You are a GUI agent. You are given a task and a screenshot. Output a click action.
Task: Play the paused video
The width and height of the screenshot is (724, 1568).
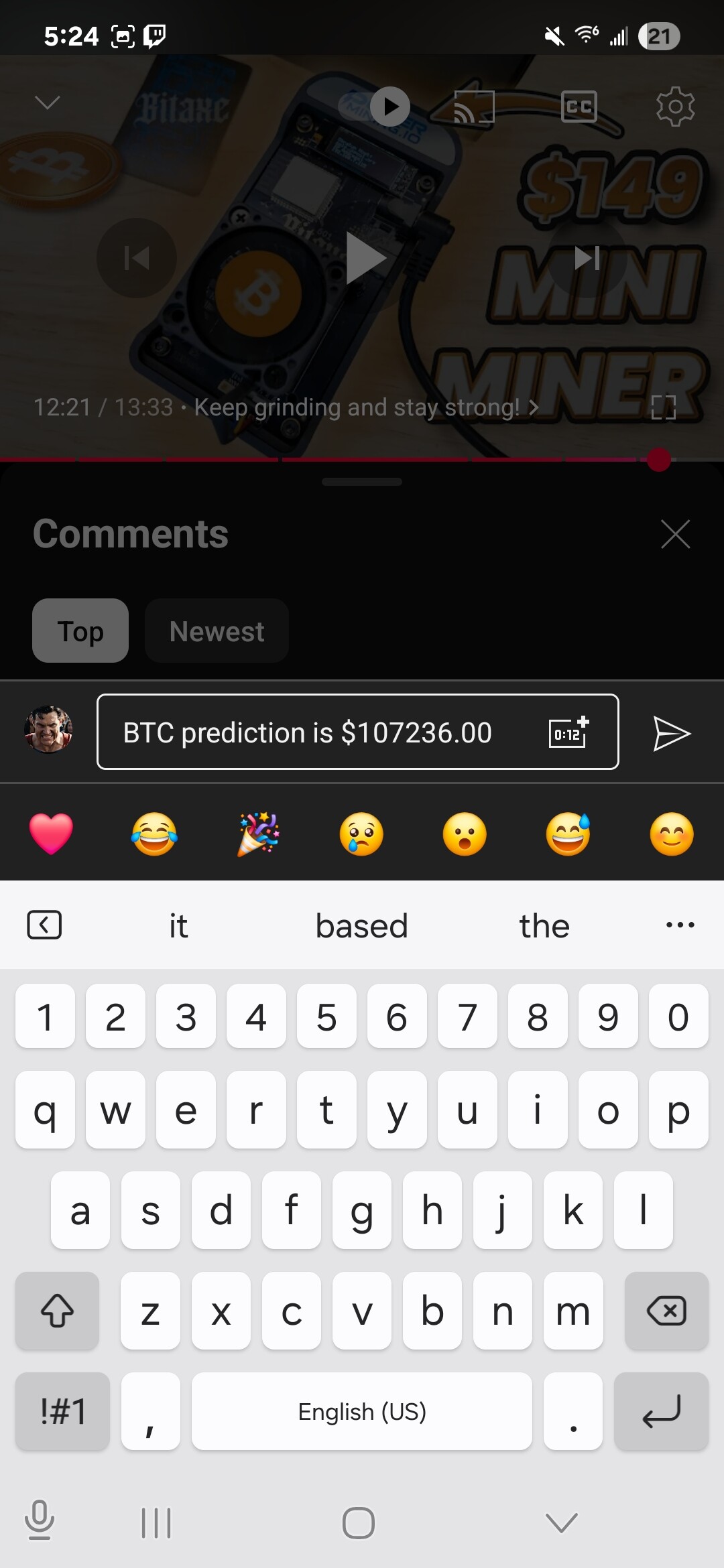pos(366,258)
